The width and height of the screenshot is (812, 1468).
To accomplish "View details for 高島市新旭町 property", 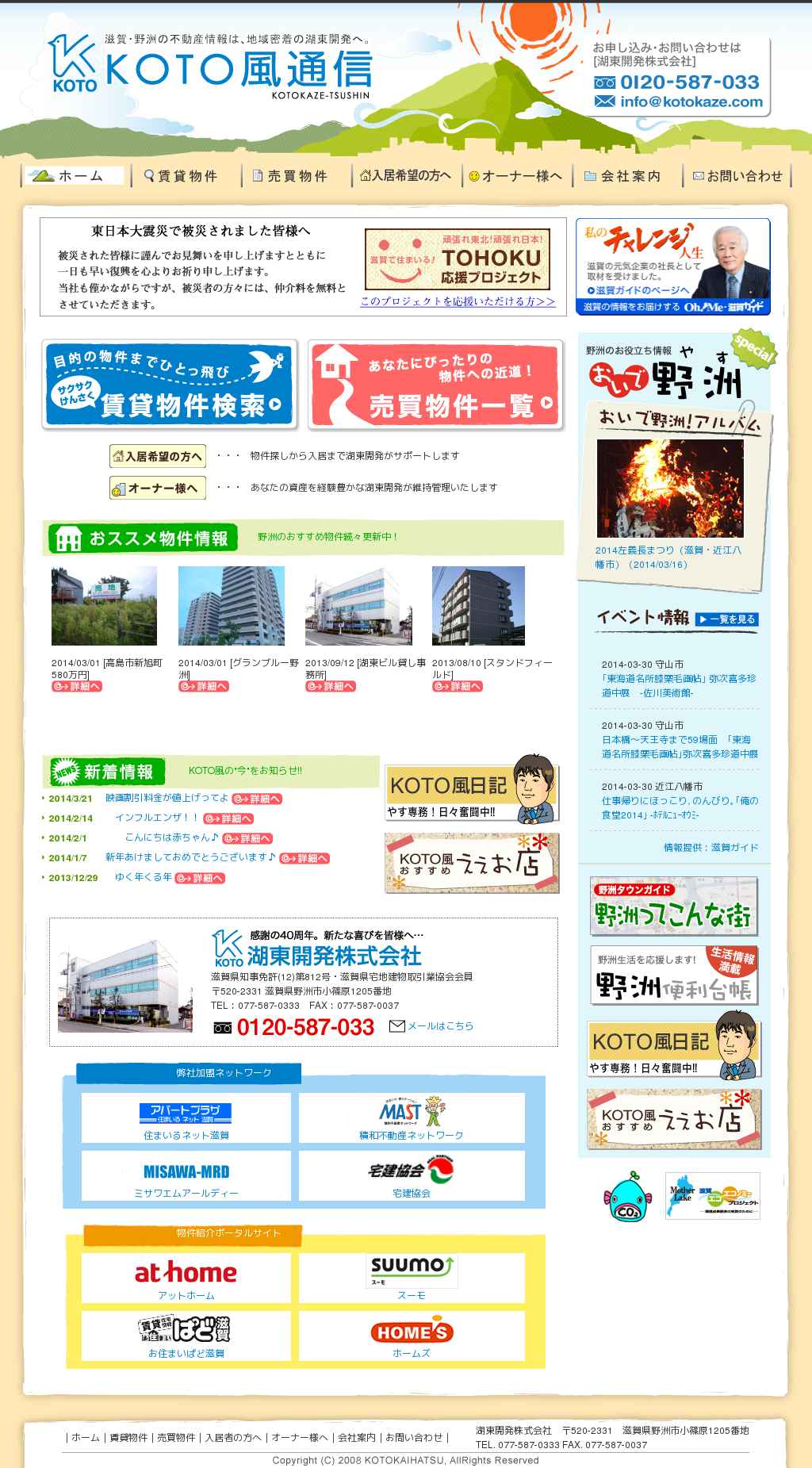I will coord(77,686).
